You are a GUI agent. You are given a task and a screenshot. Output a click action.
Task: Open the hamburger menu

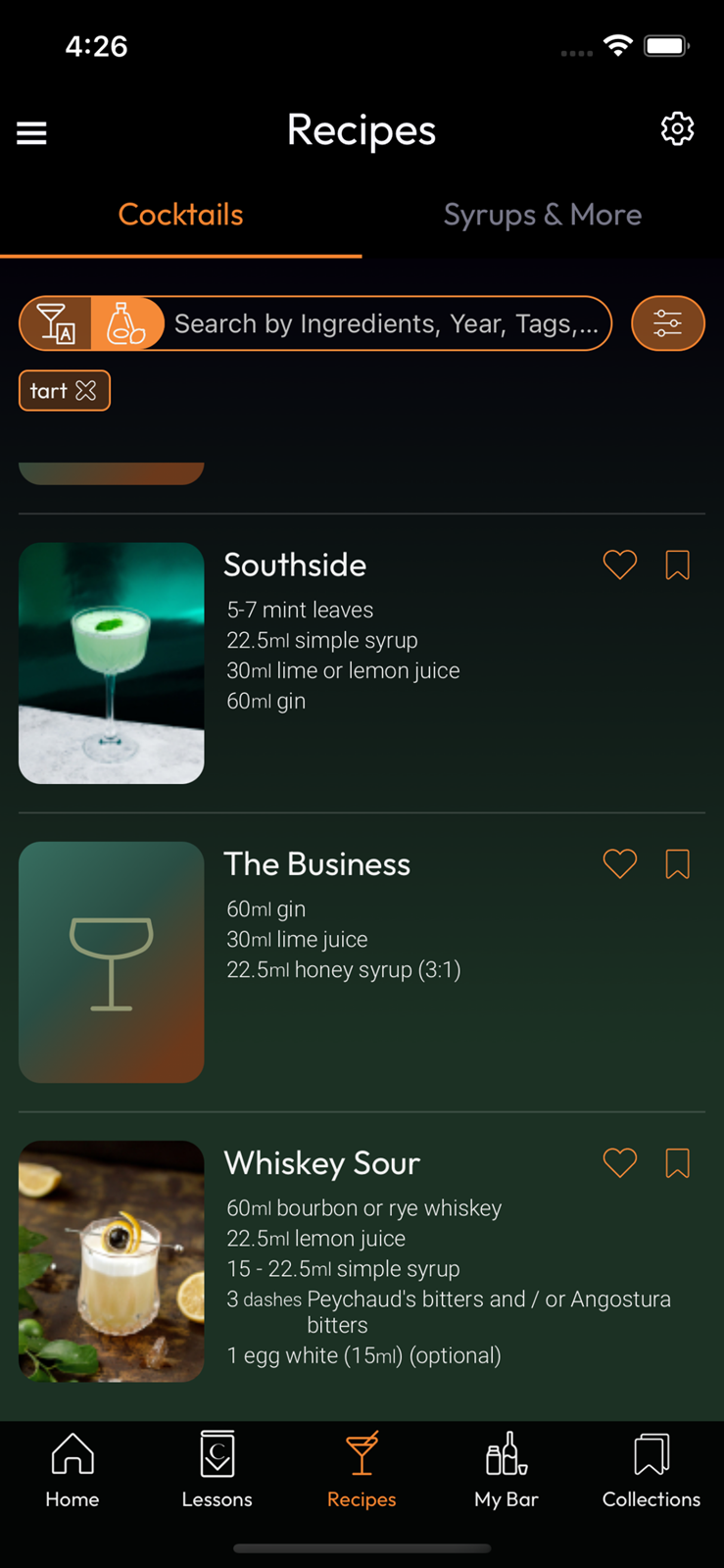(31, 132)
